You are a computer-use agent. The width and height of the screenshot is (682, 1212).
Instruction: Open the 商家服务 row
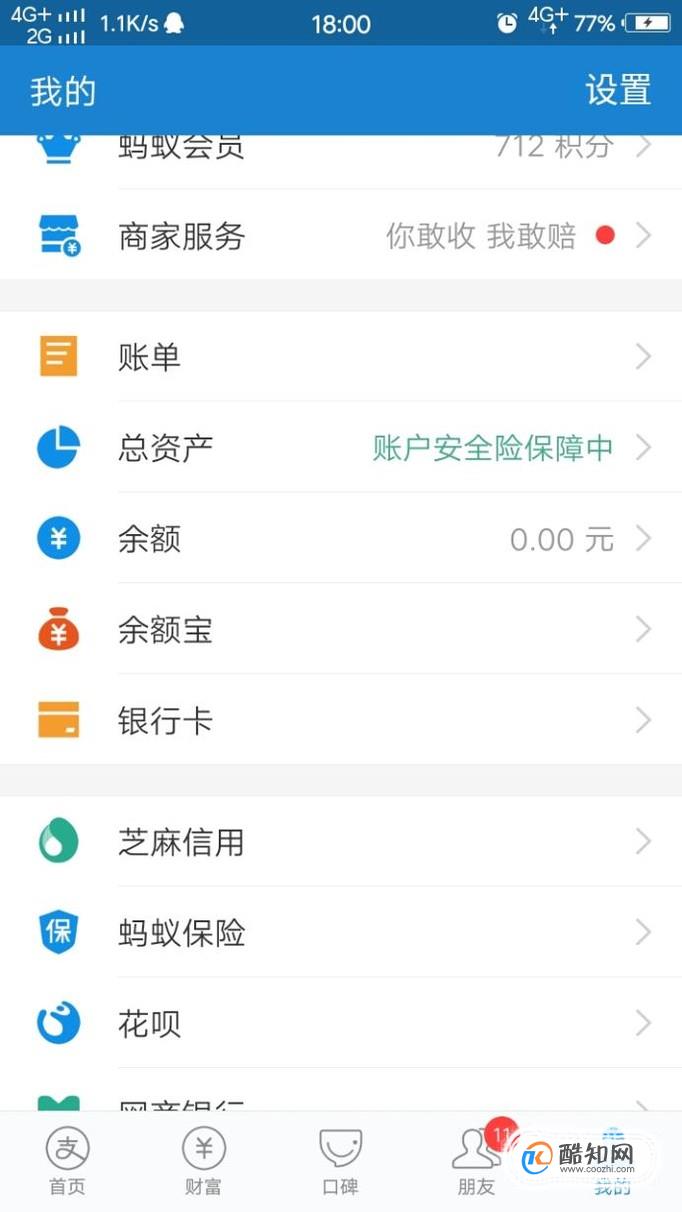[x=341, y=235]
